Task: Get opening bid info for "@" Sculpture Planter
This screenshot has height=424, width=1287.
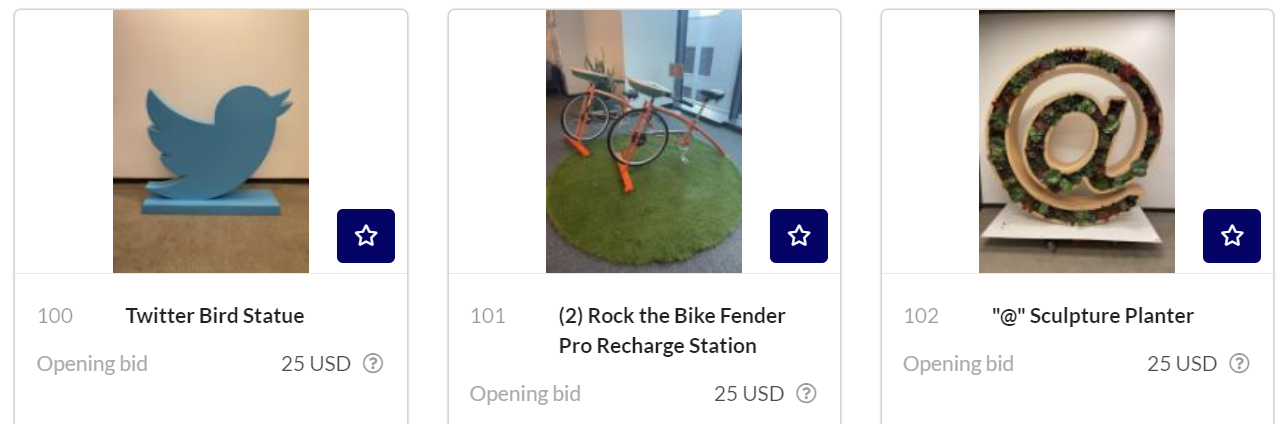Action: click(x=1239, y=364)
